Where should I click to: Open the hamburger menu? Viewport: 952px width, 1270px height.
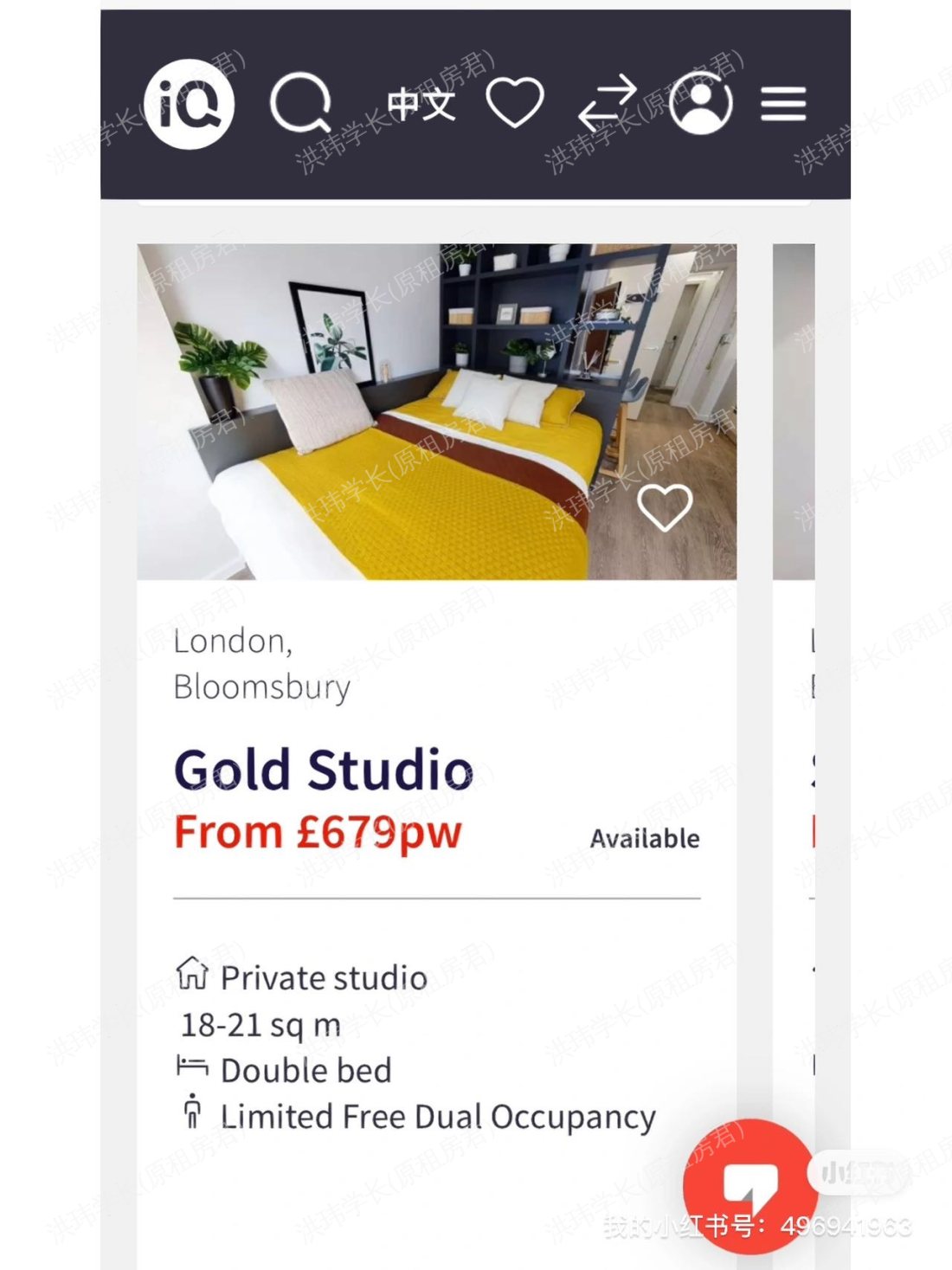point(783,104)
